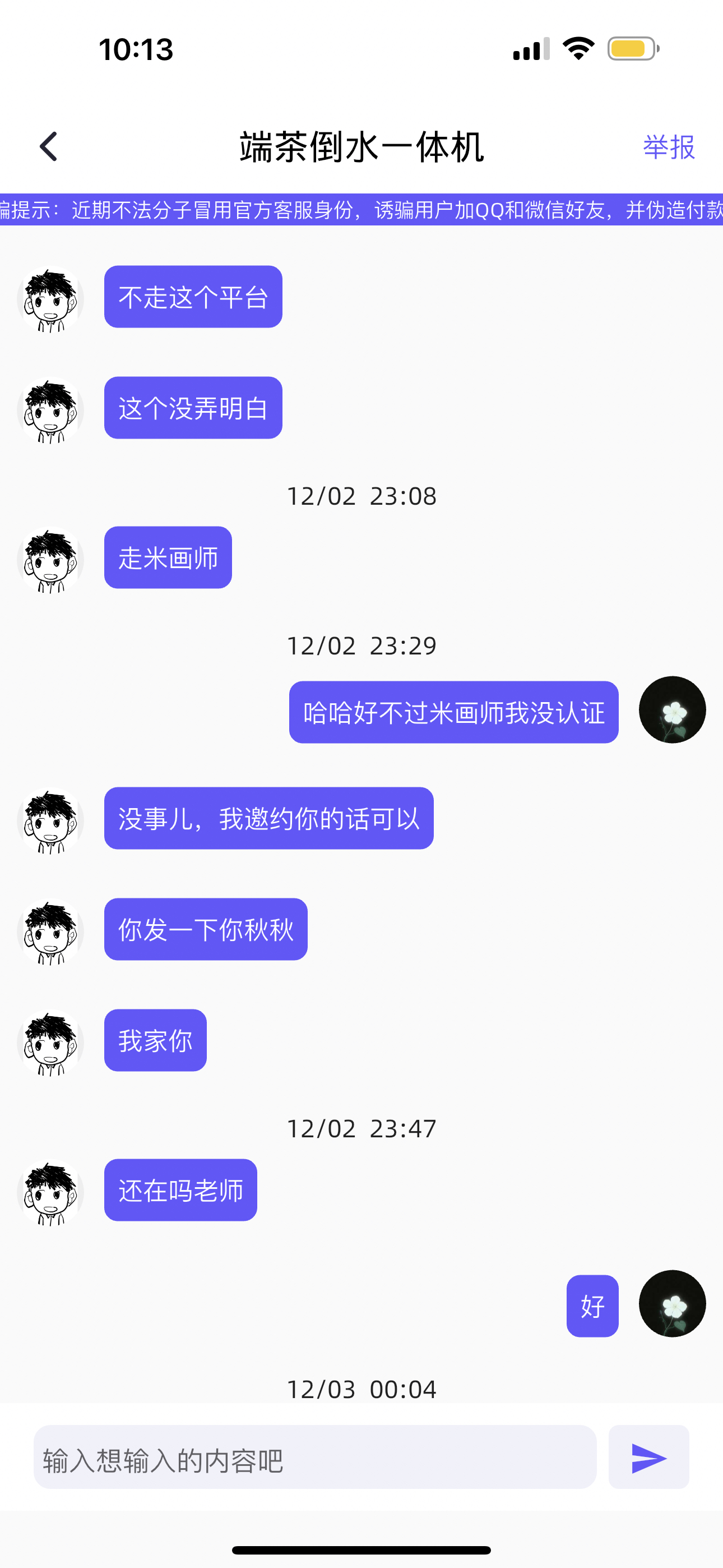This screenshot has width=723, height=1568.
Task: Open the 举报 report link
Action: (669, 146)
